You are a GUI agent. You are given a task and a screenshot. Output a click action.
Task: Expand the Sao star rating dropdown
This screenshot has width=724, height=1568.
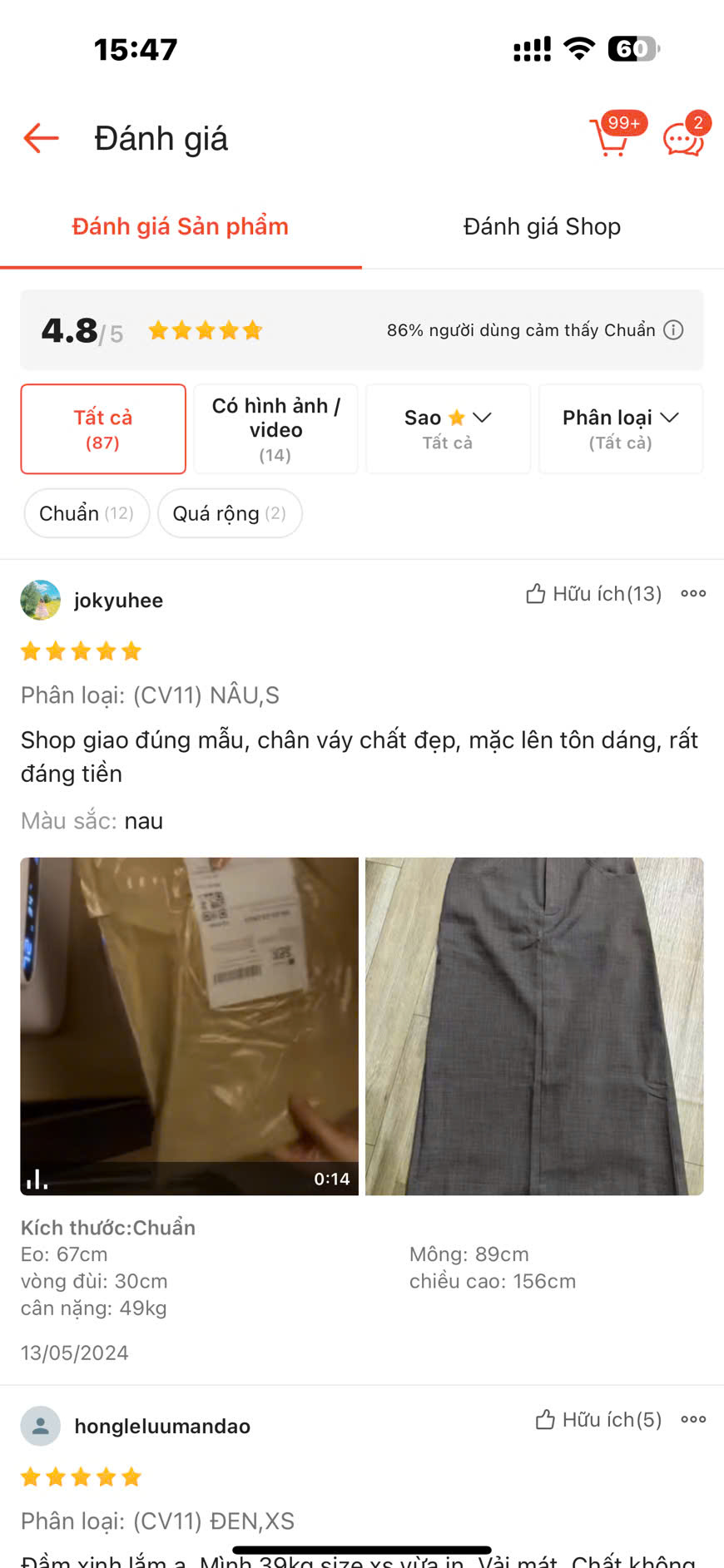point(448,428)
